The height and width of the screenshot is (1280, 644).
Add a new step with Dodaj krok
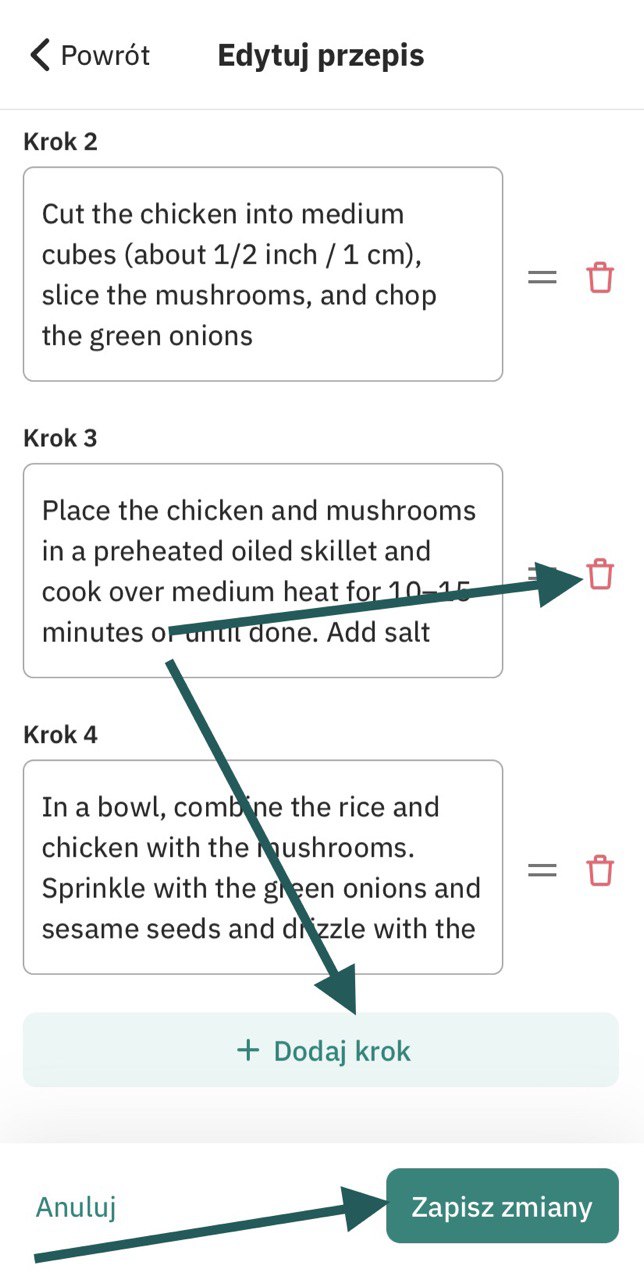click(x=321, y=1050)
